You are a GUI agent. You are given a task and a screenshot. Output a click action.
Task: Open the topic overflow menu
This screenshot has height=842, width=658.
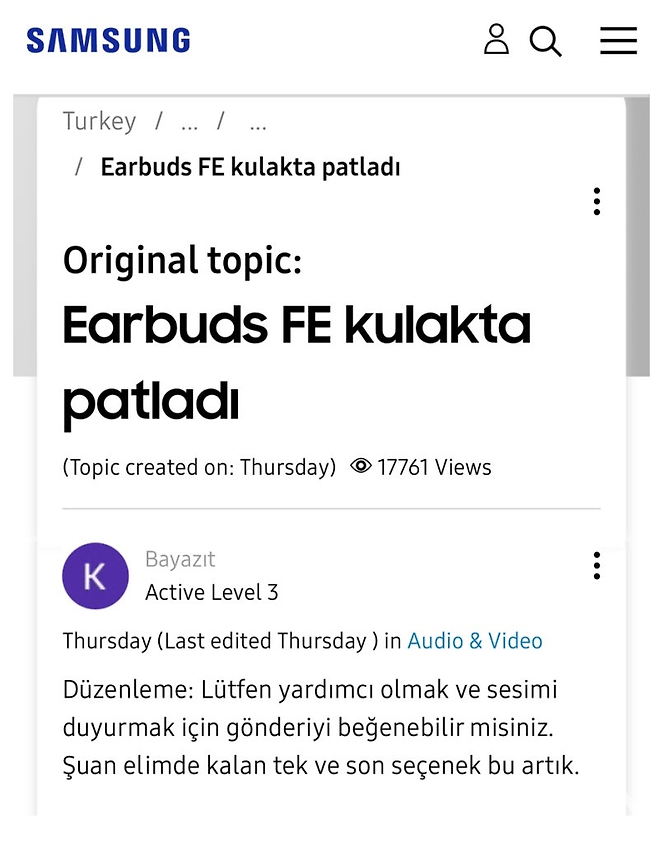click(x=597, y=201)
